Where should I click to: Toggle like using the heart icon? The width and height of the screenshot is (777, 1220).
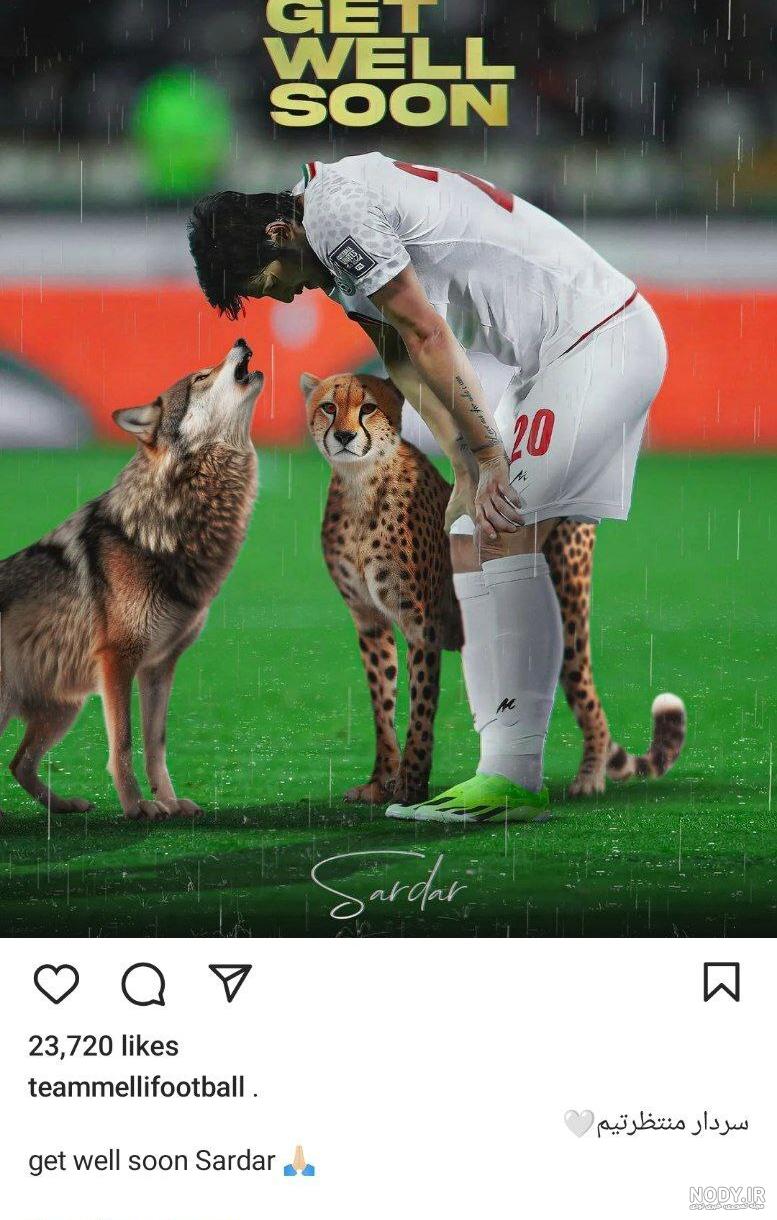pos(54,986)
